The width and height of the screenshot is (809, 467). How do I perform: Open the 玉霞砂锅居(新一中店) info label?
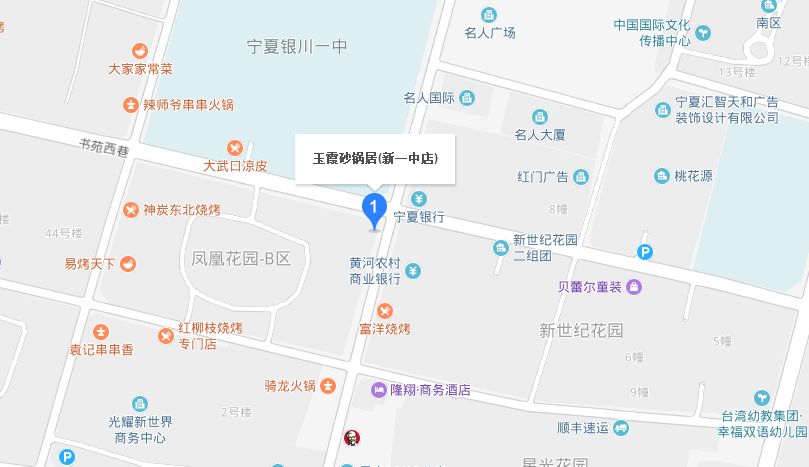[375, 159]
